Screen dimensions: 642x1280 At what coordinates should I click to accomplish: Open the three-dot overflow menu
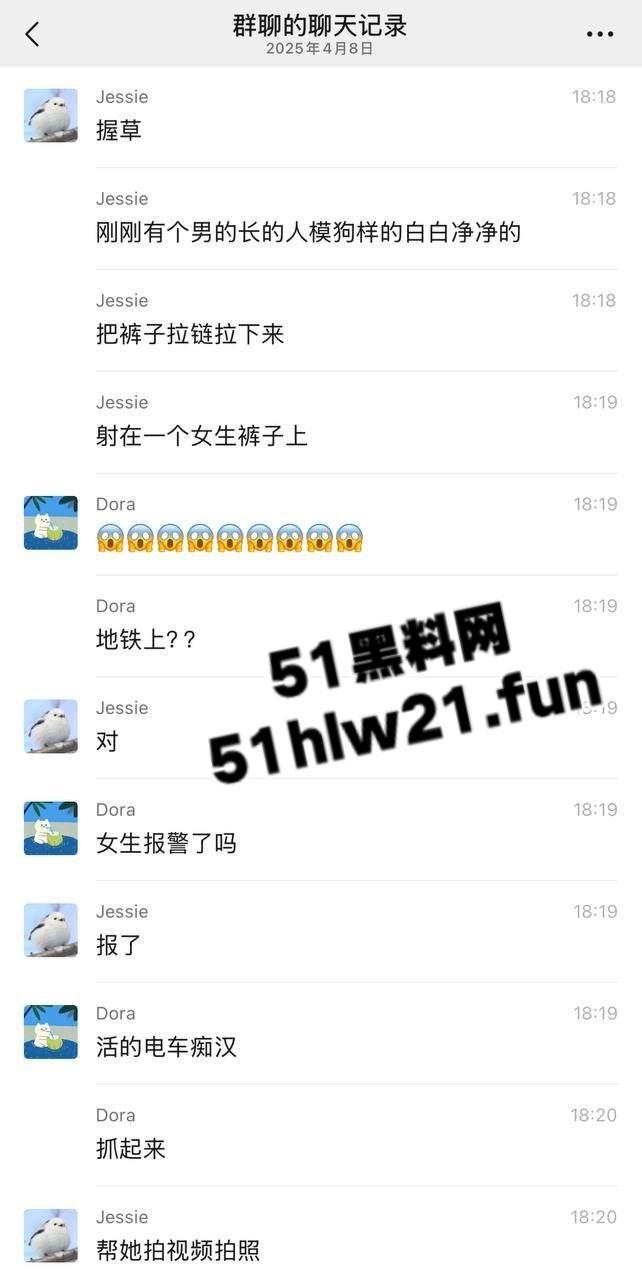tap(599, 34)
